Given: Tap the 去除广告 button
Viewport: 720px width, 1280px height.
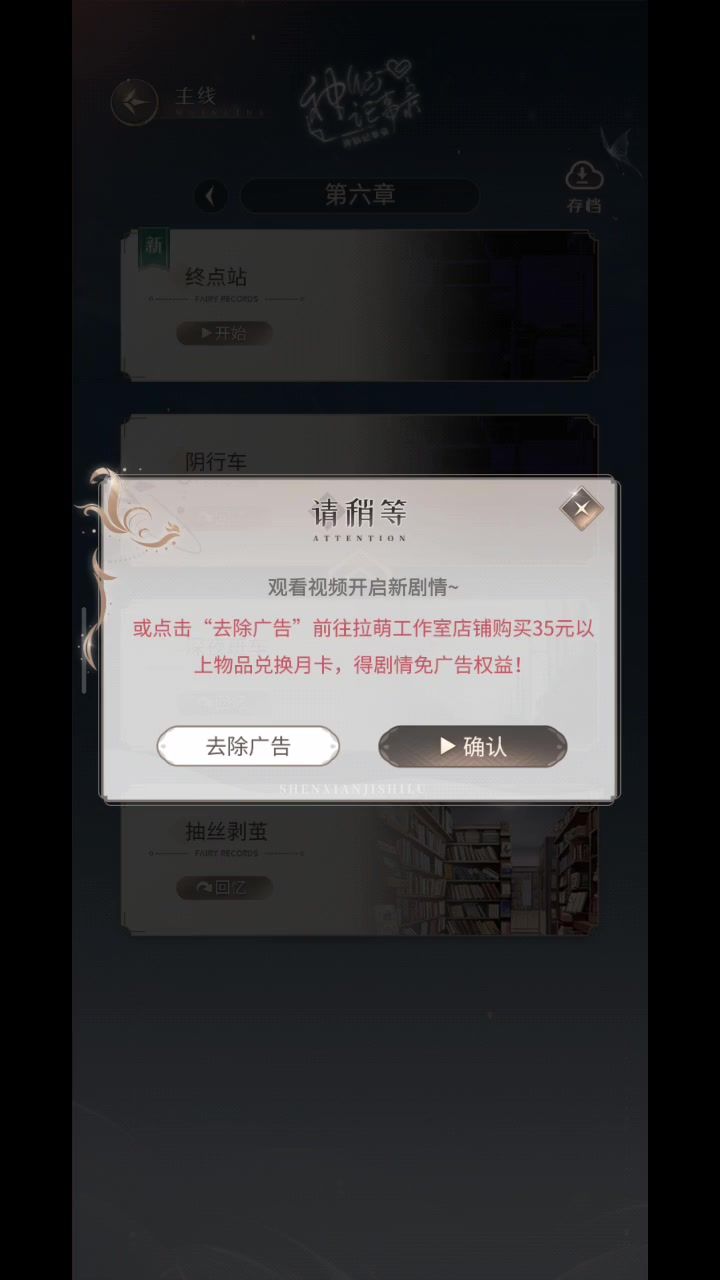Looking at the screenshot, I should click(x=248, y=746).
